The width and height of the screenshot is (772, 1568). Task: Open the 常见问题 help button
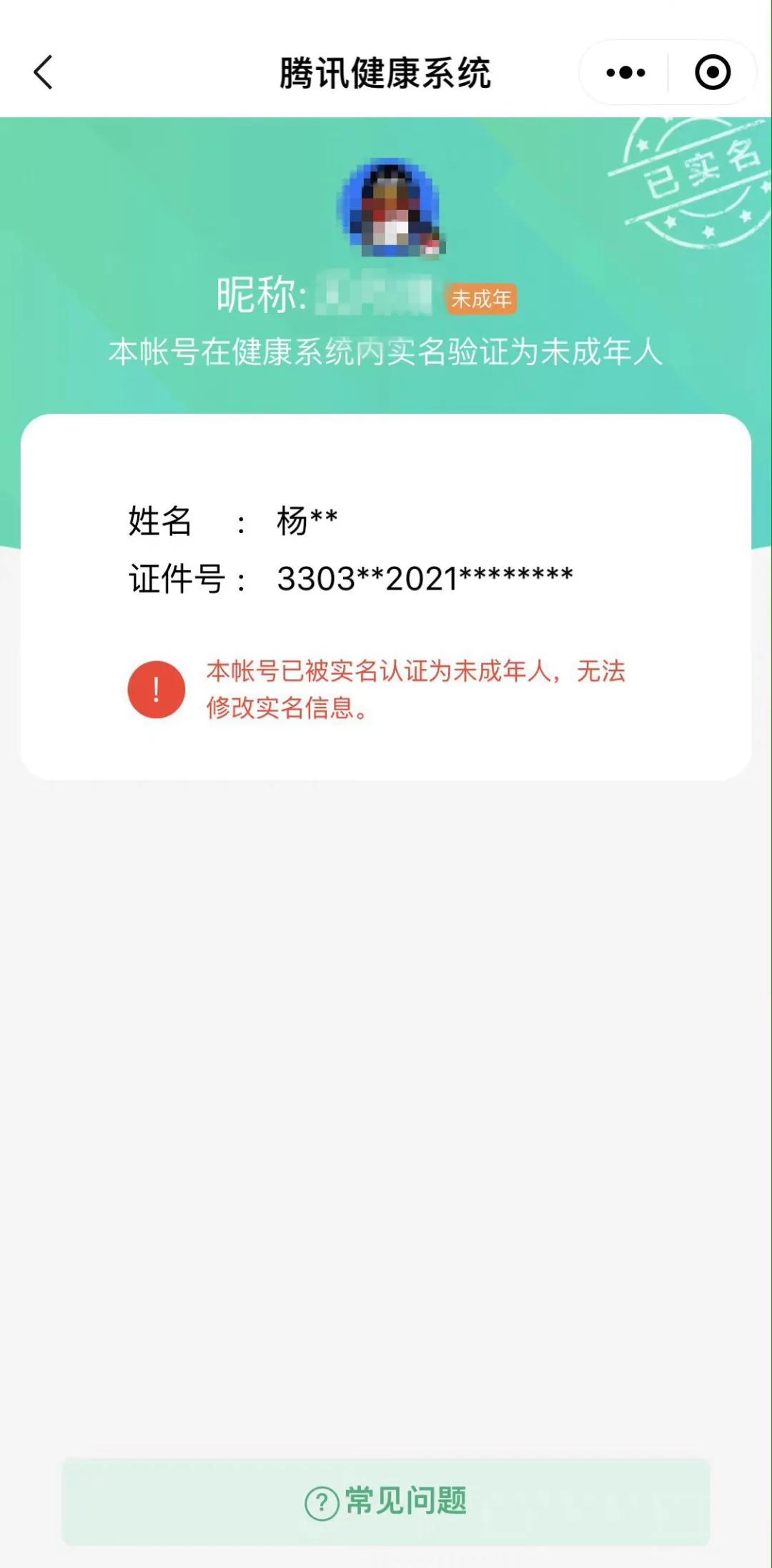click(386, 1501)
